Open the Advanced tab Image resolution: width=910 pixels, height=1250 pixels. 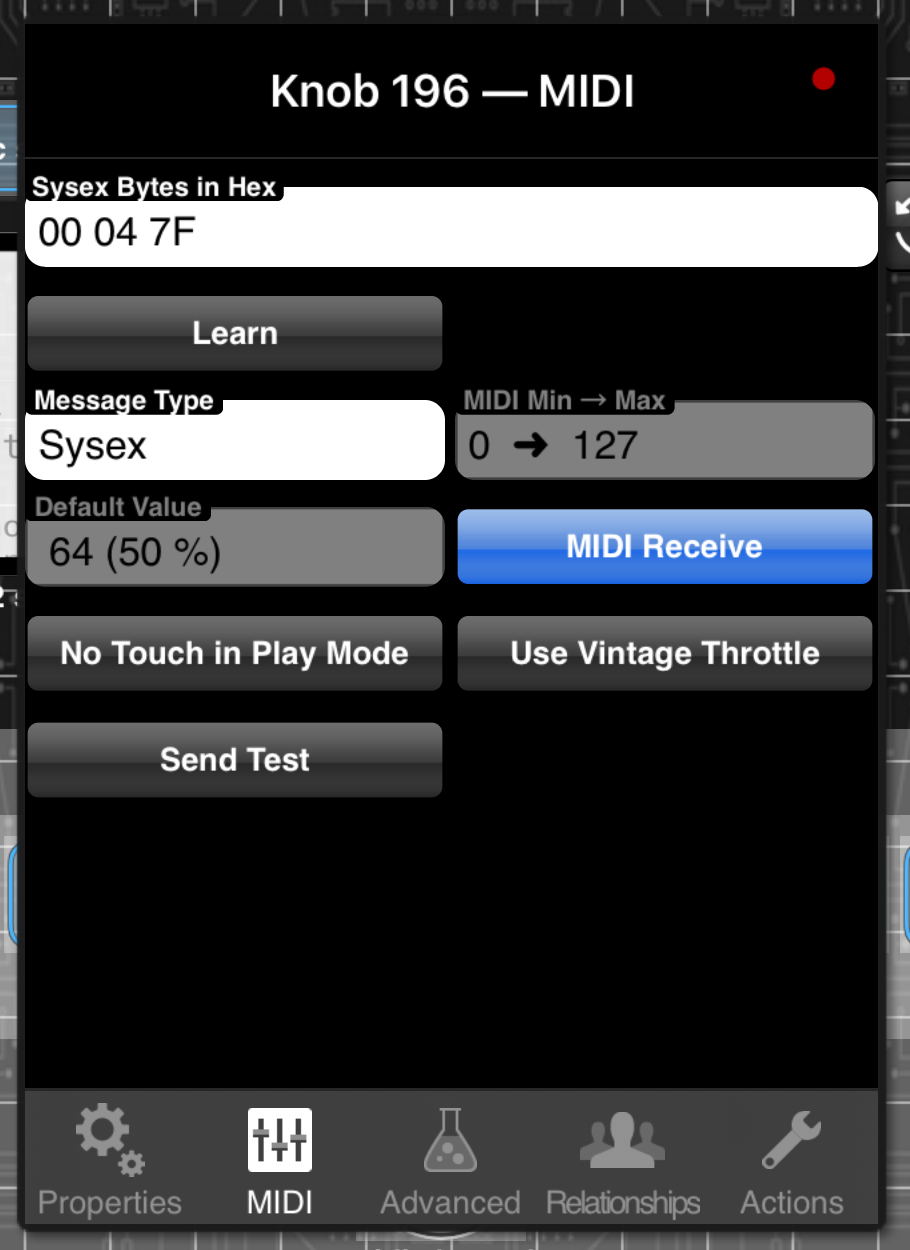click(x=451, y=1162)
